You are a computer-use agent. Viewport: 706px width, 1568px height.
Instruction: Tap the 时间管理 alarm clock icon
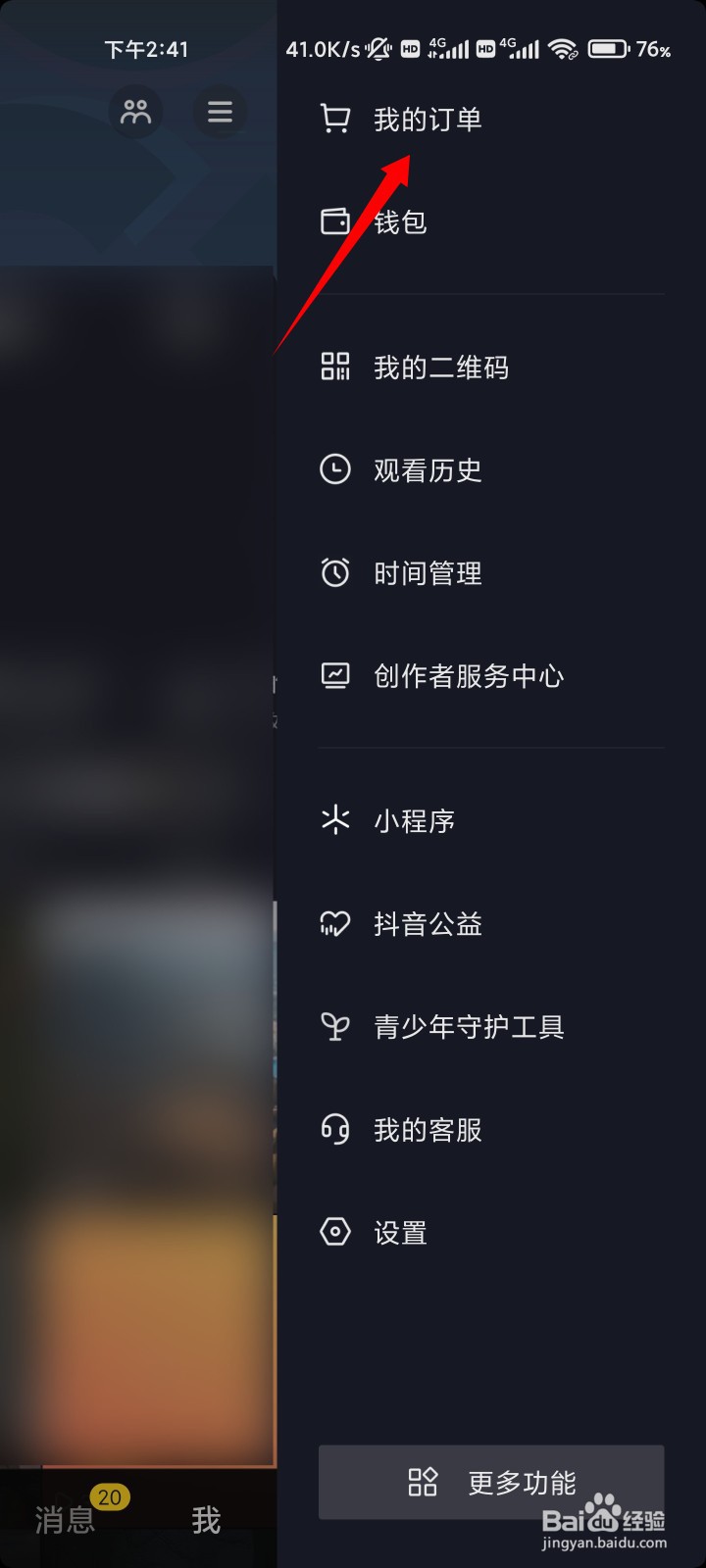[x=335, y=572]
